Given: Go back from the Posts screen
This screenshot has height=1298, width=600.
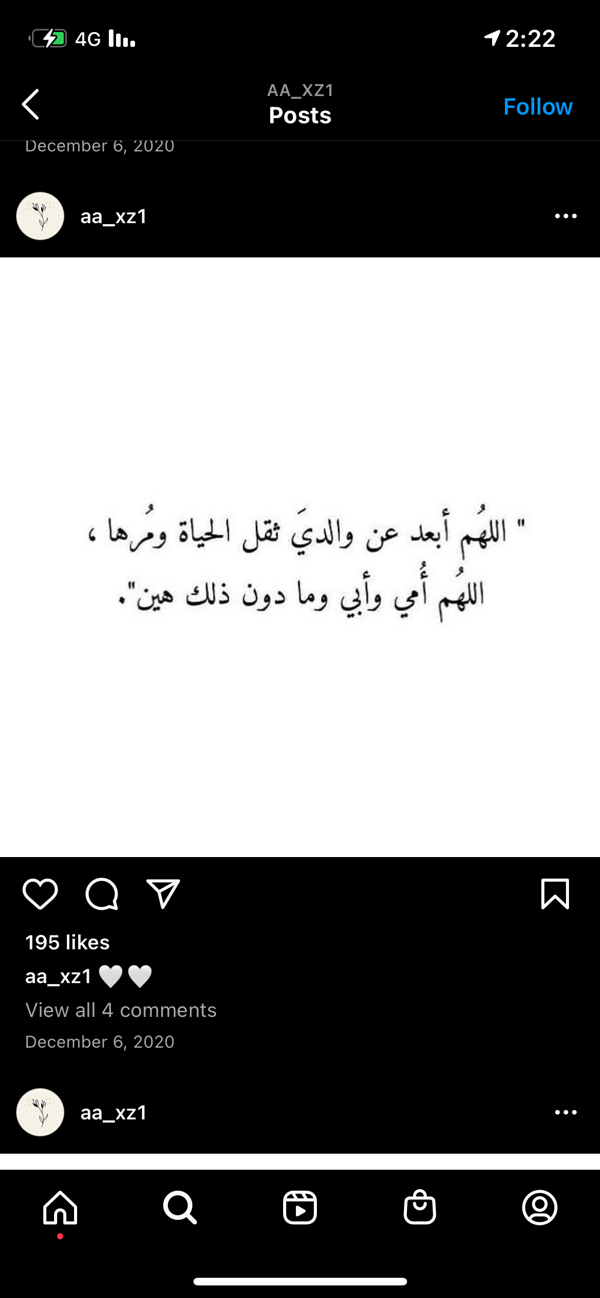Looking at the screenshot, I should pos(31,104).
